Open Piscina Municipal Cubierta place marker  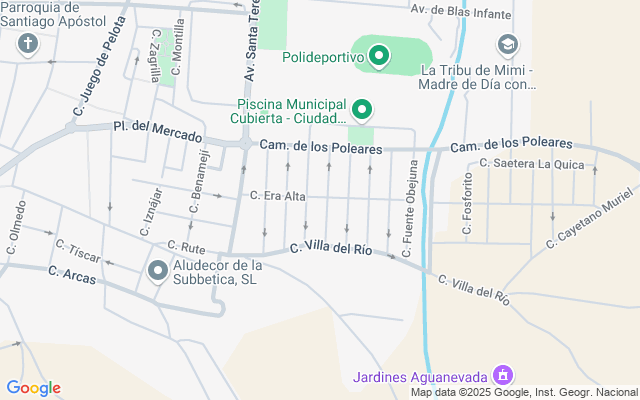click(363, 109)
